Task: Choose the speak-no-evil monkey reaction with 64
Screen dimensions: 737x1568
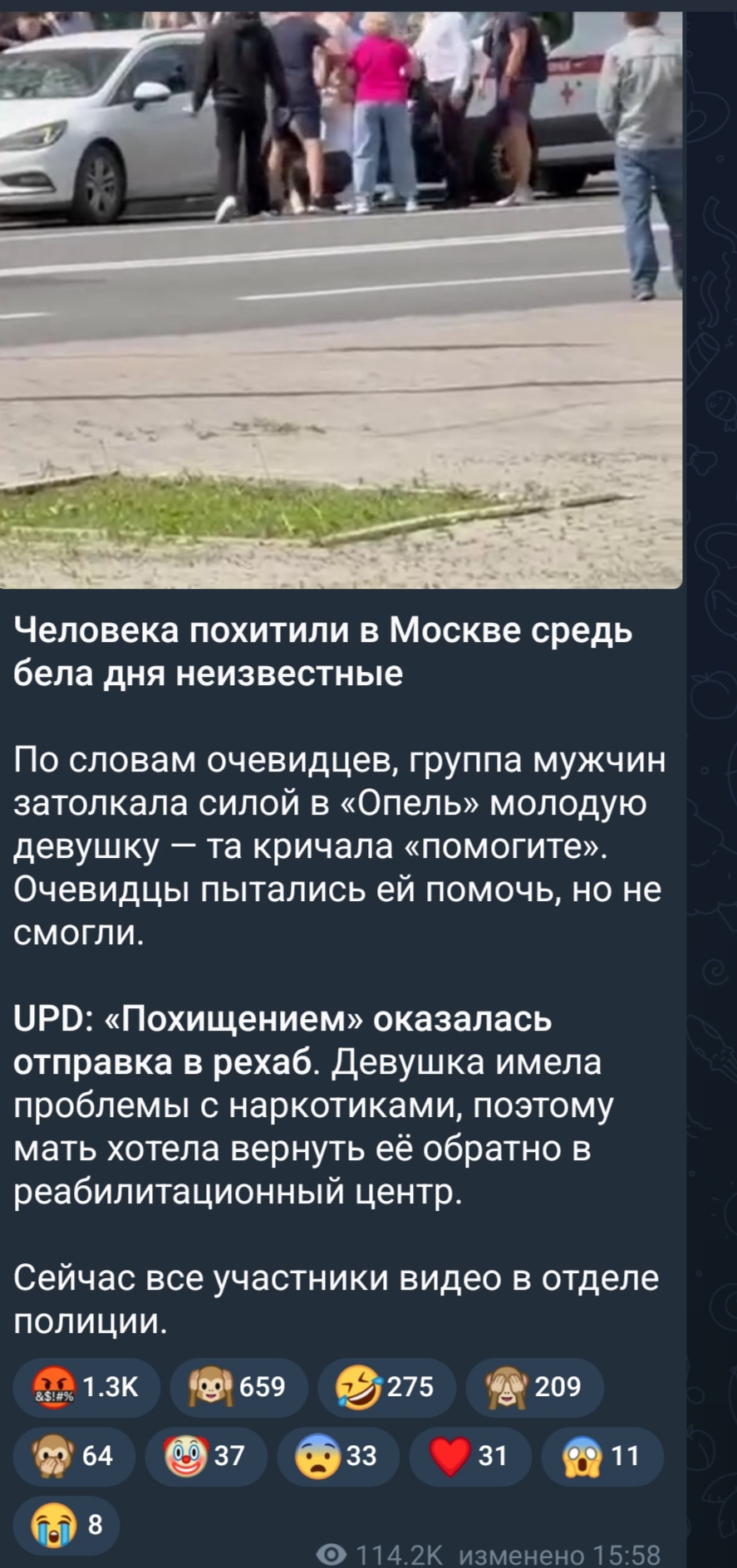Action: (x=74, y=1456)
